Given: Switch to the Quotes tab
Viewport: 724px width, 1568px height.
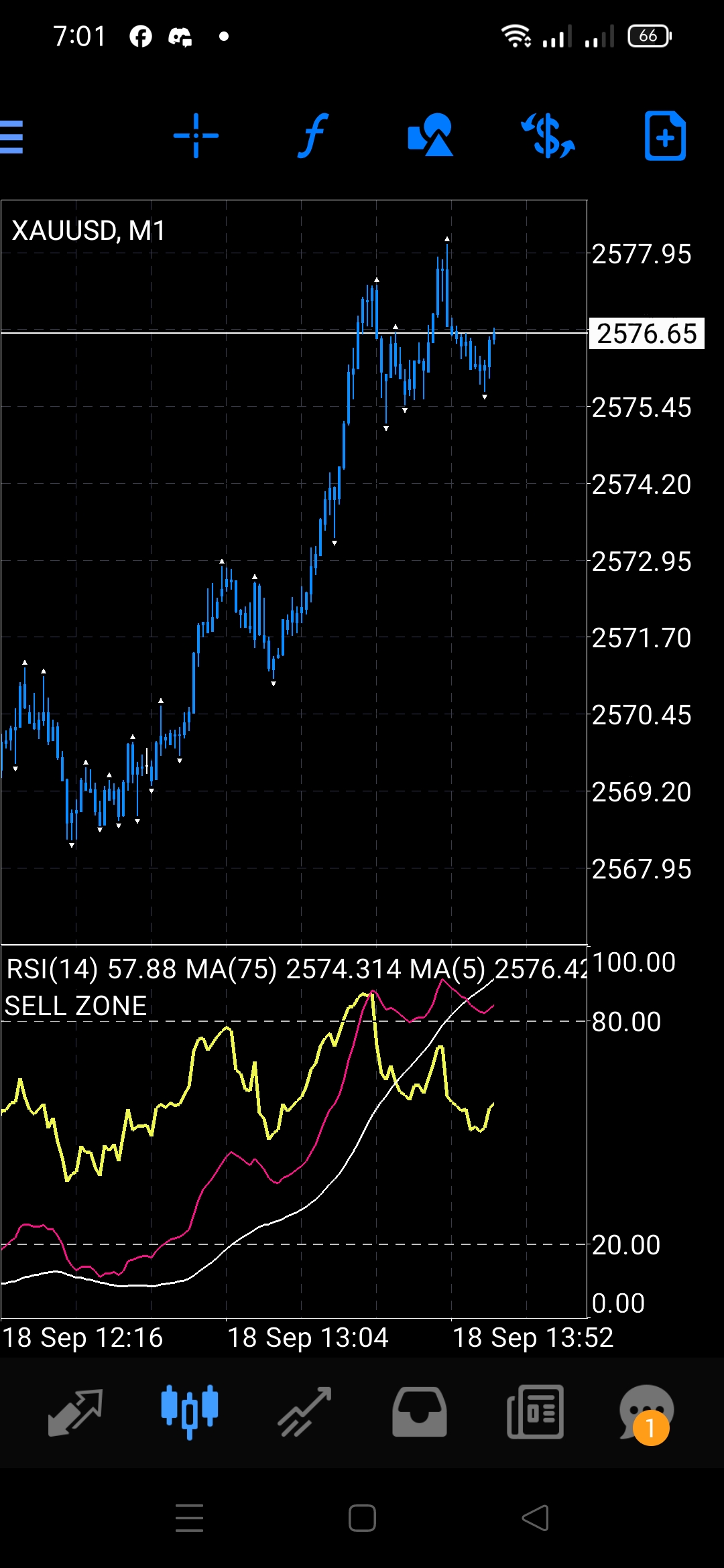Looking at the screenshot, I should pos(75,1412).
